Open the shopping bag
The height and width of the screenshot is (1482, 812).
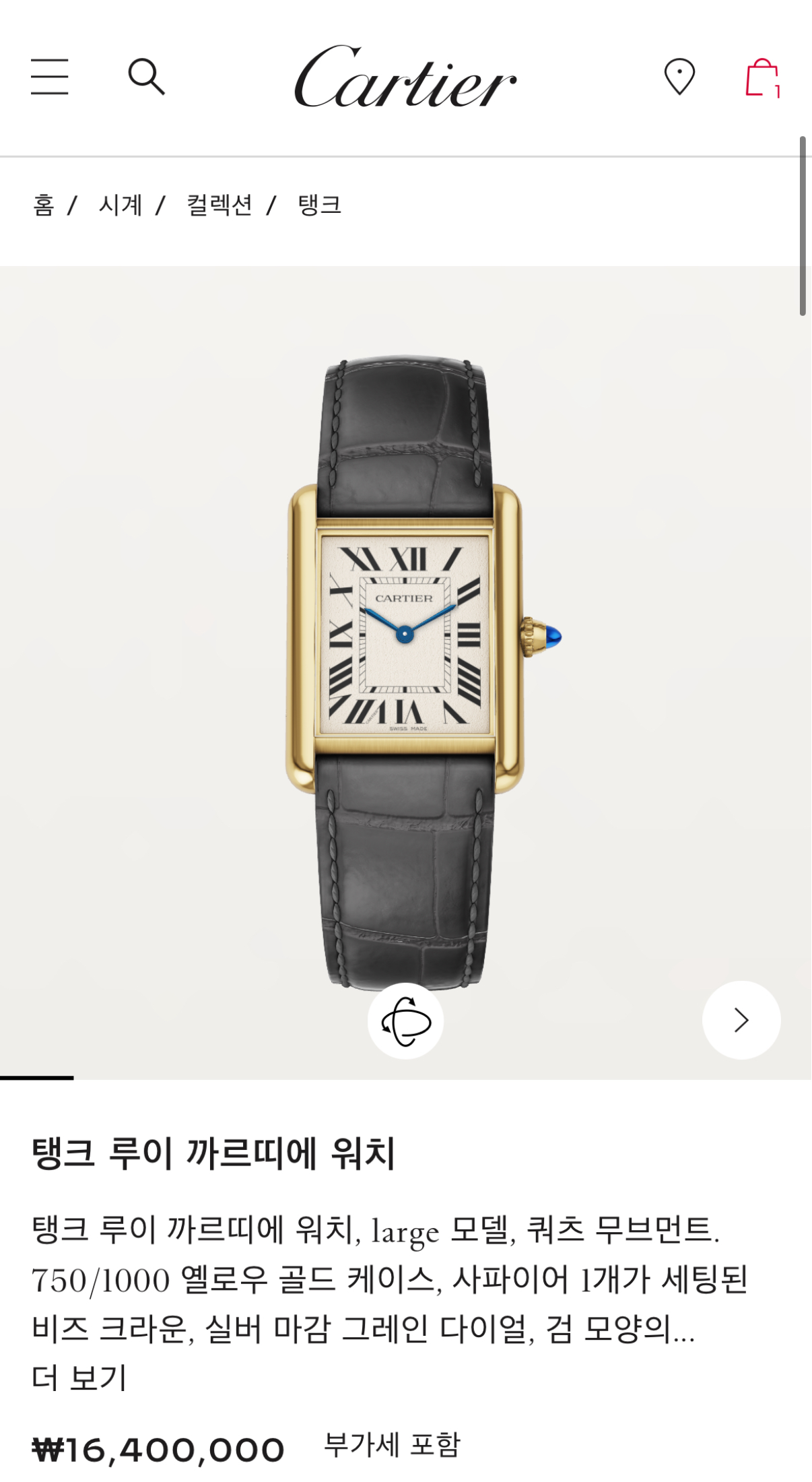pos(762,77)
